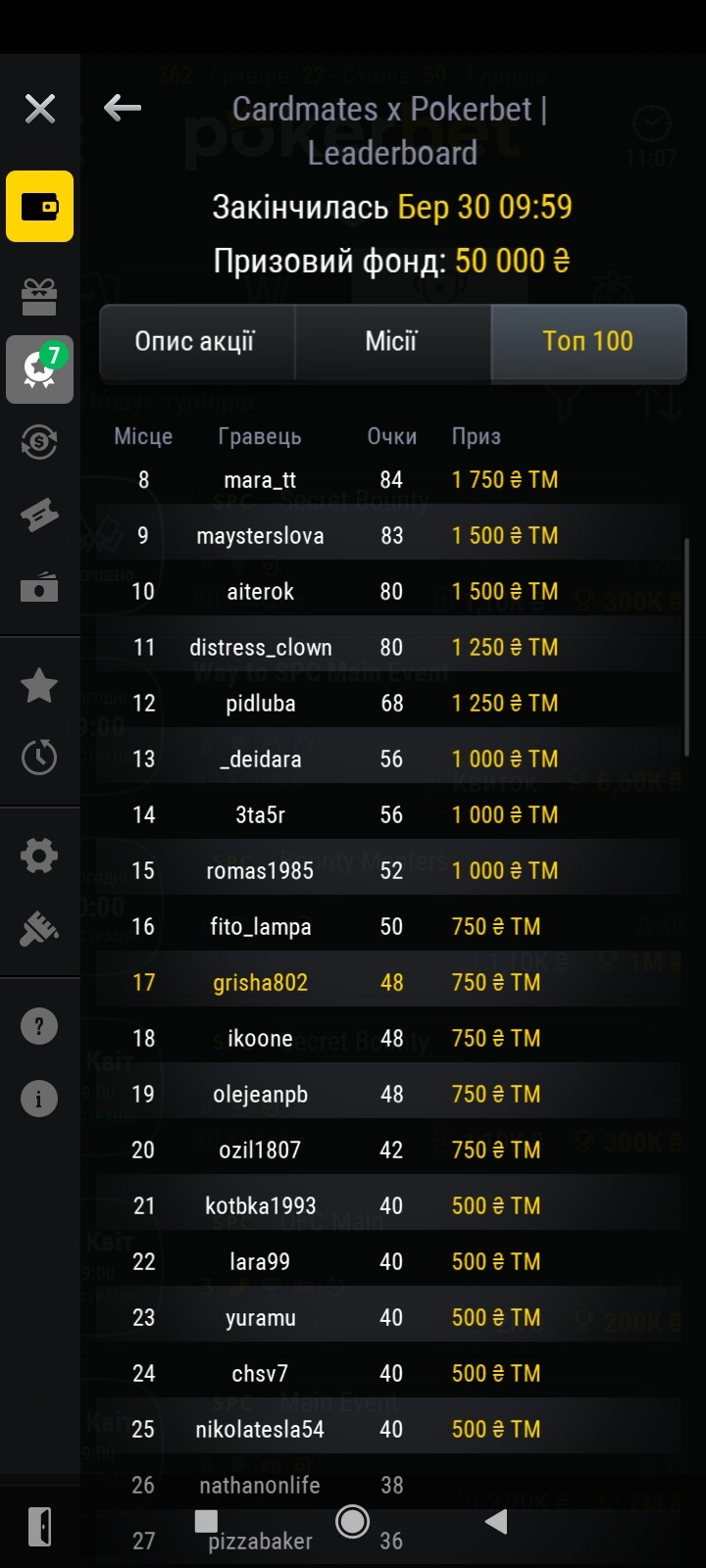Tap the system home button
This screenshot has height=1568, width=706.
tap(352, 1521)
